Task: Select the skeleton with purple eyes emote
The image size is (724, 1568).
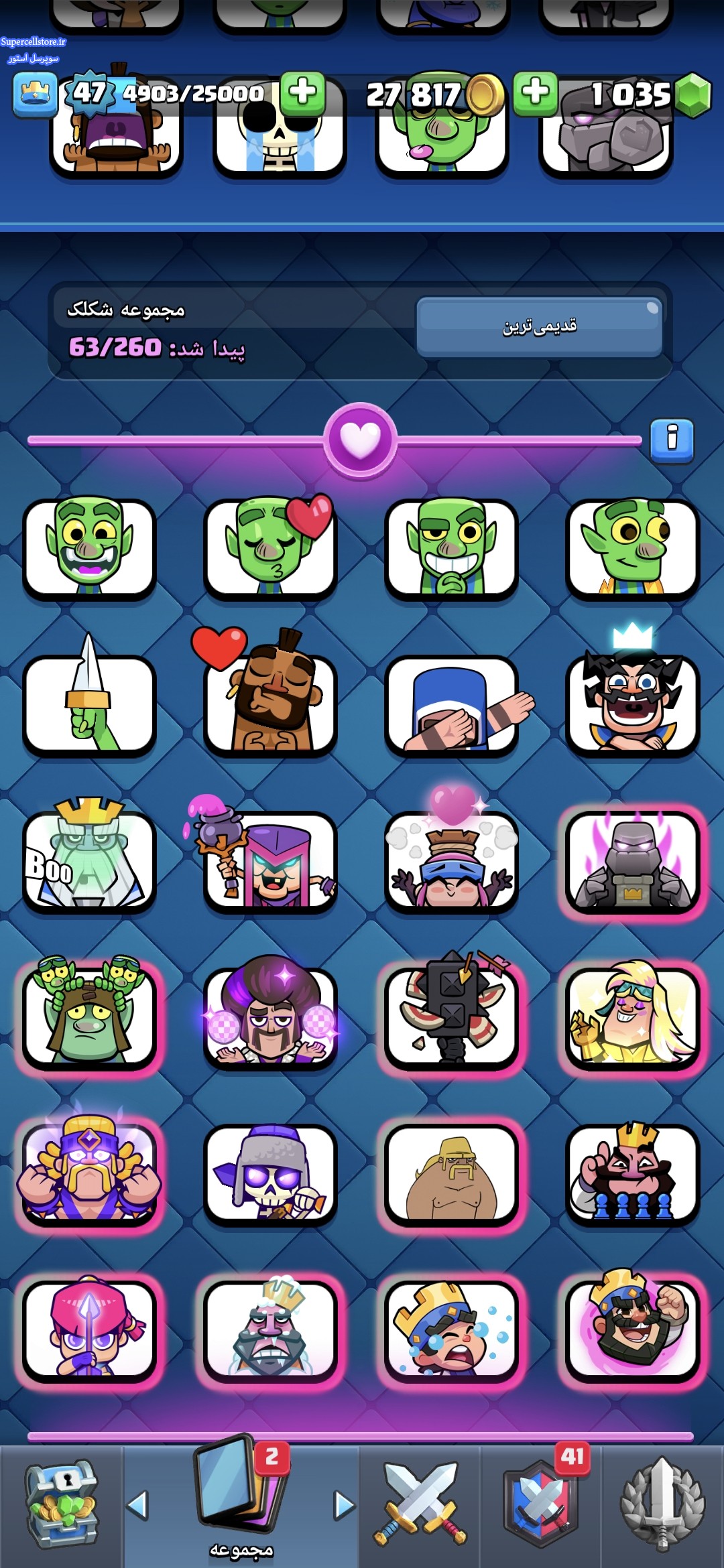Action: (271, 1174)
